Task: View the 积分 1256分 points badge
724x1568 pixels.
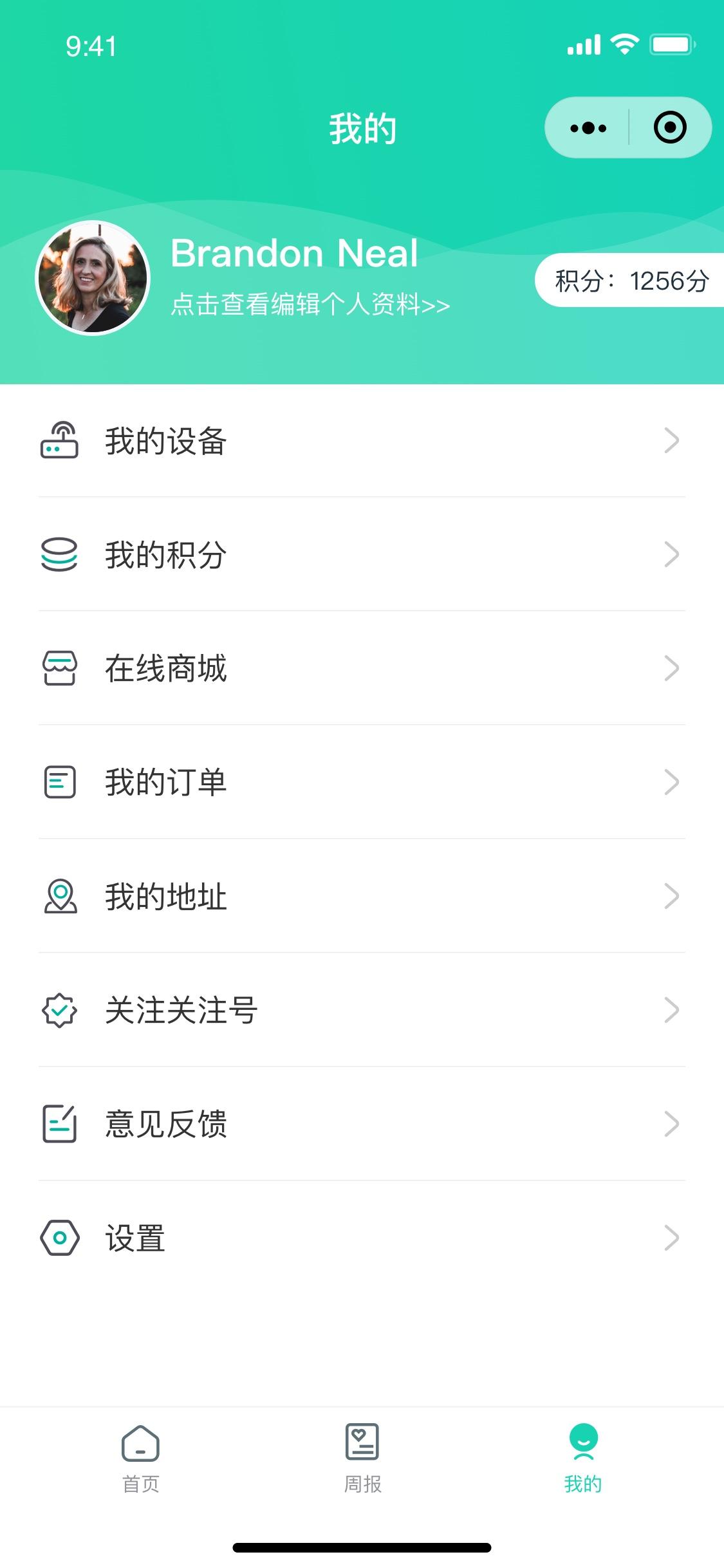Action: coord(631,281)
